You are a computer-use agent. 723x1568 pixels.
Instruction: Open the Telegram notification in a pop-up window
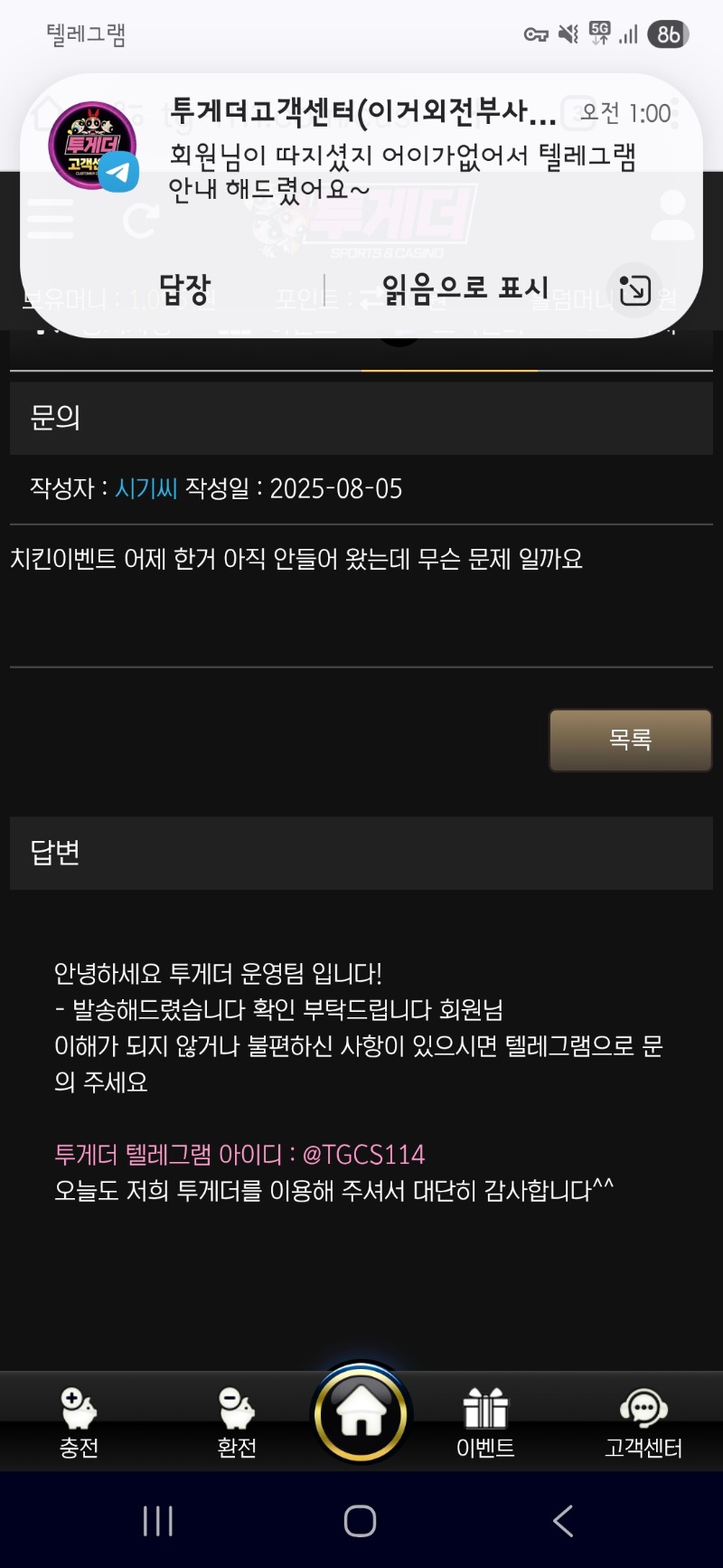pos(635,289)
